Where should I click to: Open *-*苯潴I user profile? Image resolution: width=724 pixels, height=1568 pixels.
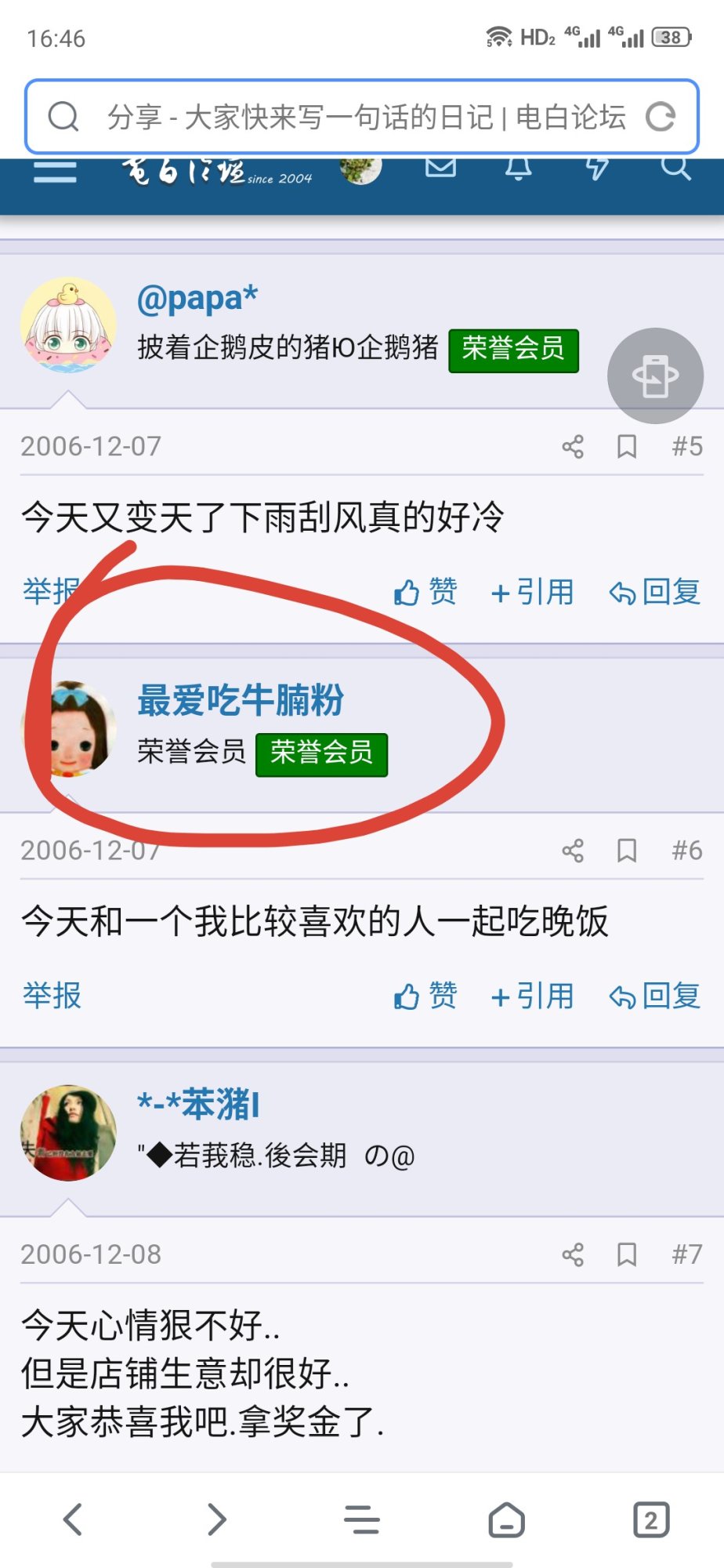coord(198,1105)
